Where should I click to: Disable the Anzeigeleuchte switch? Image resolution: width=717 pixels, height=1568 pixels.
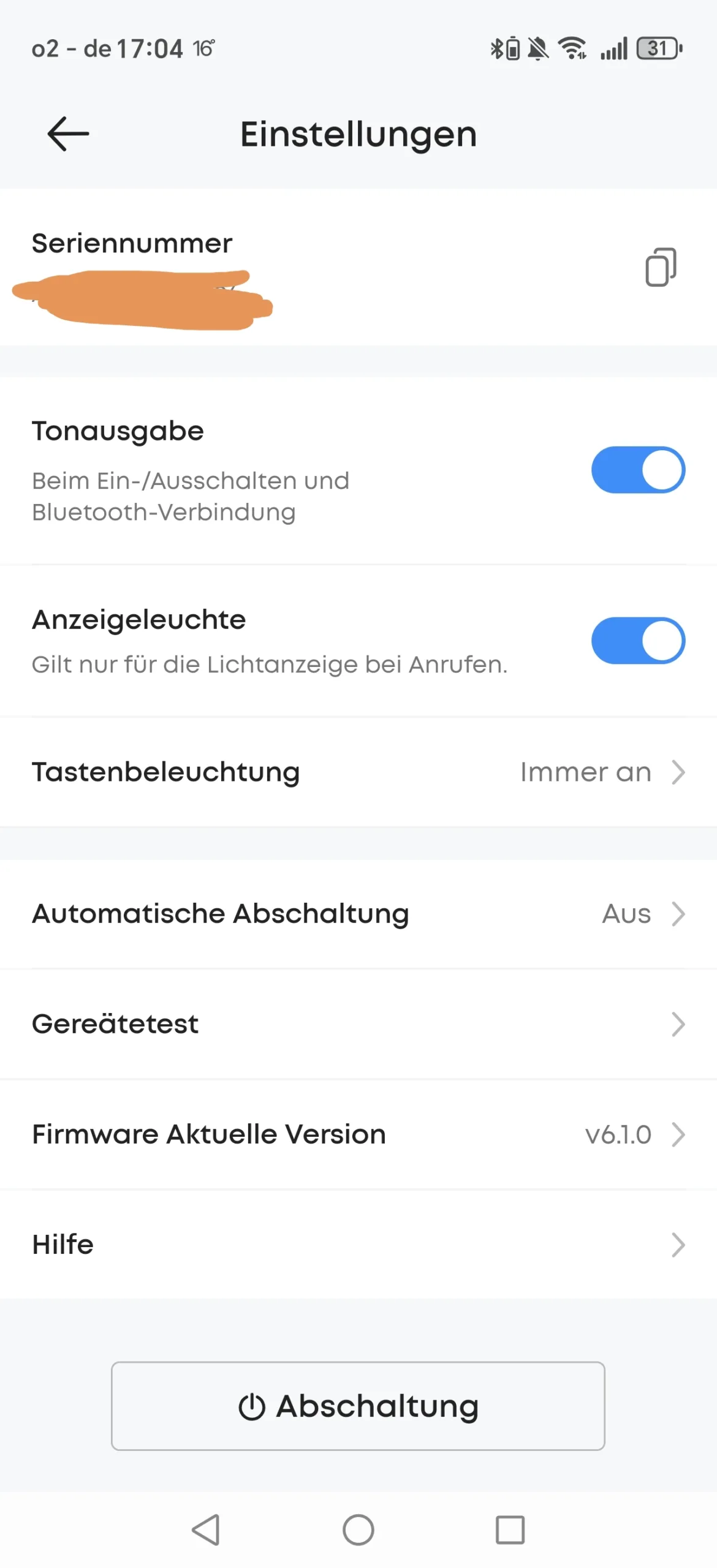click(x=638, y=641)
